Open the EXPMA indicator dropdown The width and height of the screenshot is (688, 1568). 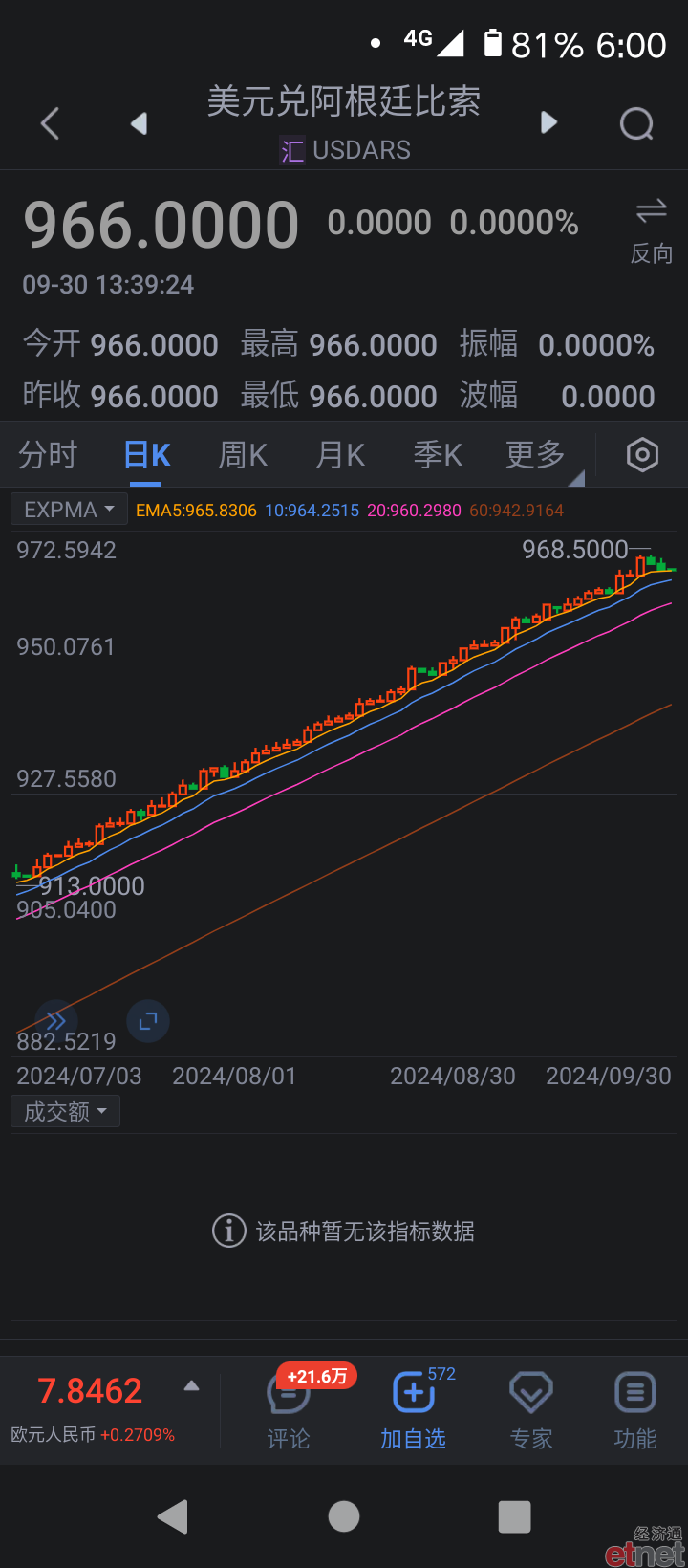tap(69, 510)
